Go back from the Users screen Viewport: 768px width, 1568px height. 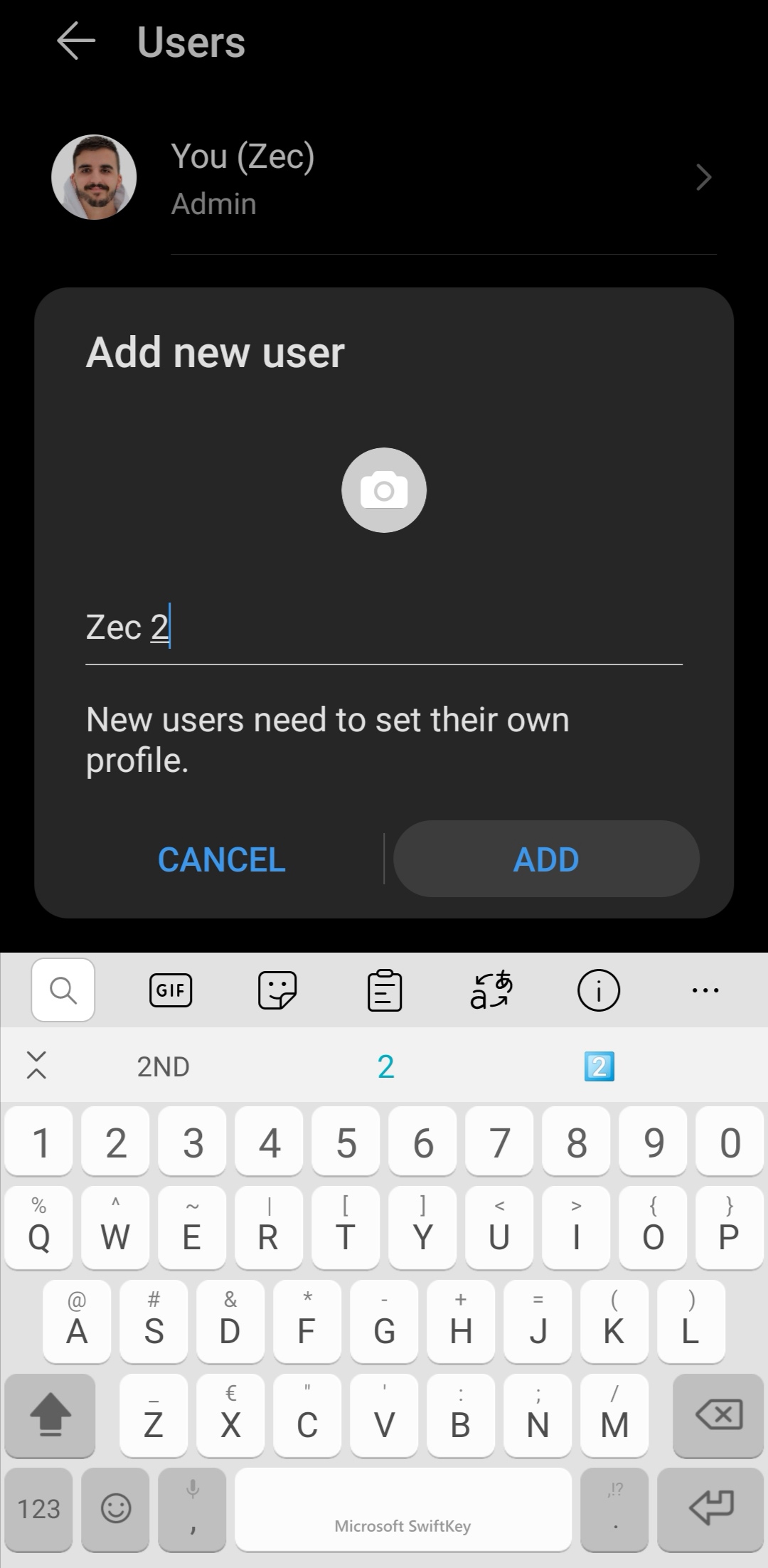pyautogui.click(x=76, y=41)
